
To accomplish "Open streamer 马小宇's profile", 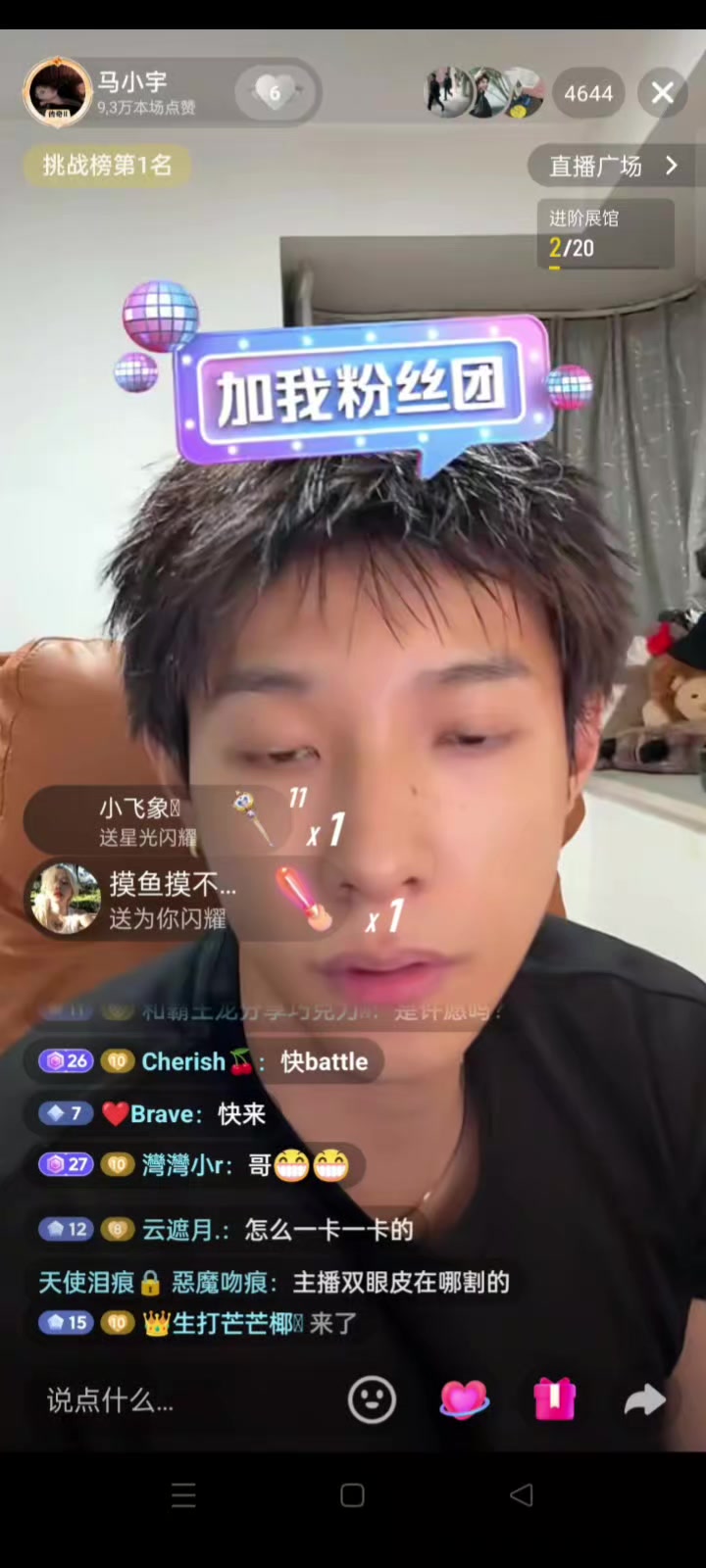I will pyautogui.click(x=57, y=92).
